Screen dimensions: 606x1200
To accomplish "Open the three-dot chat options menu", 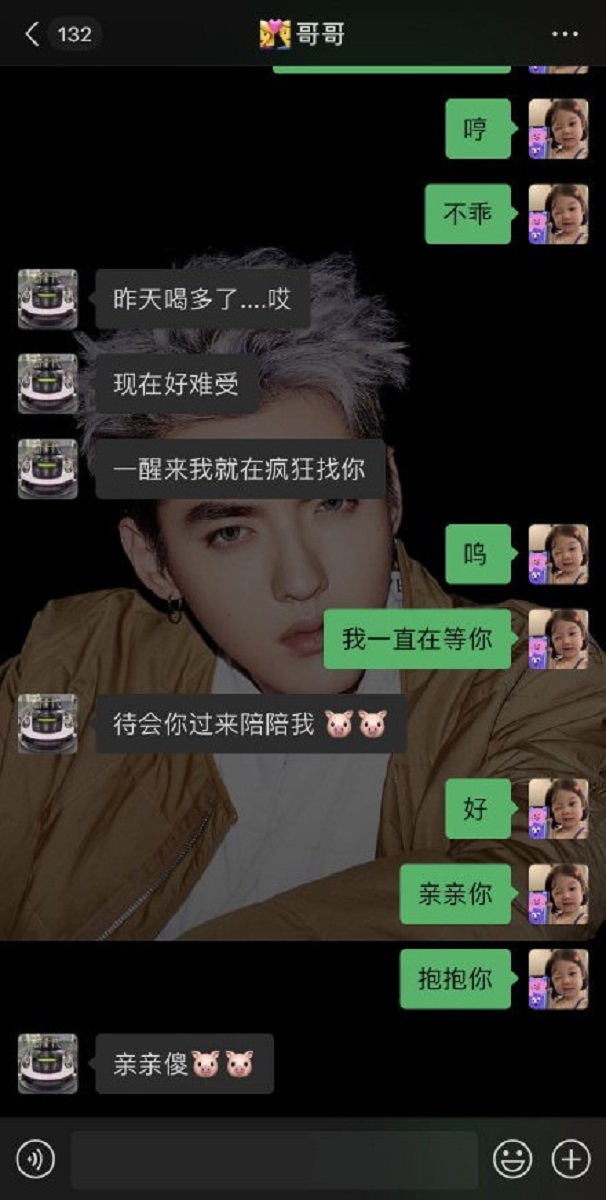I will [565, 34].
